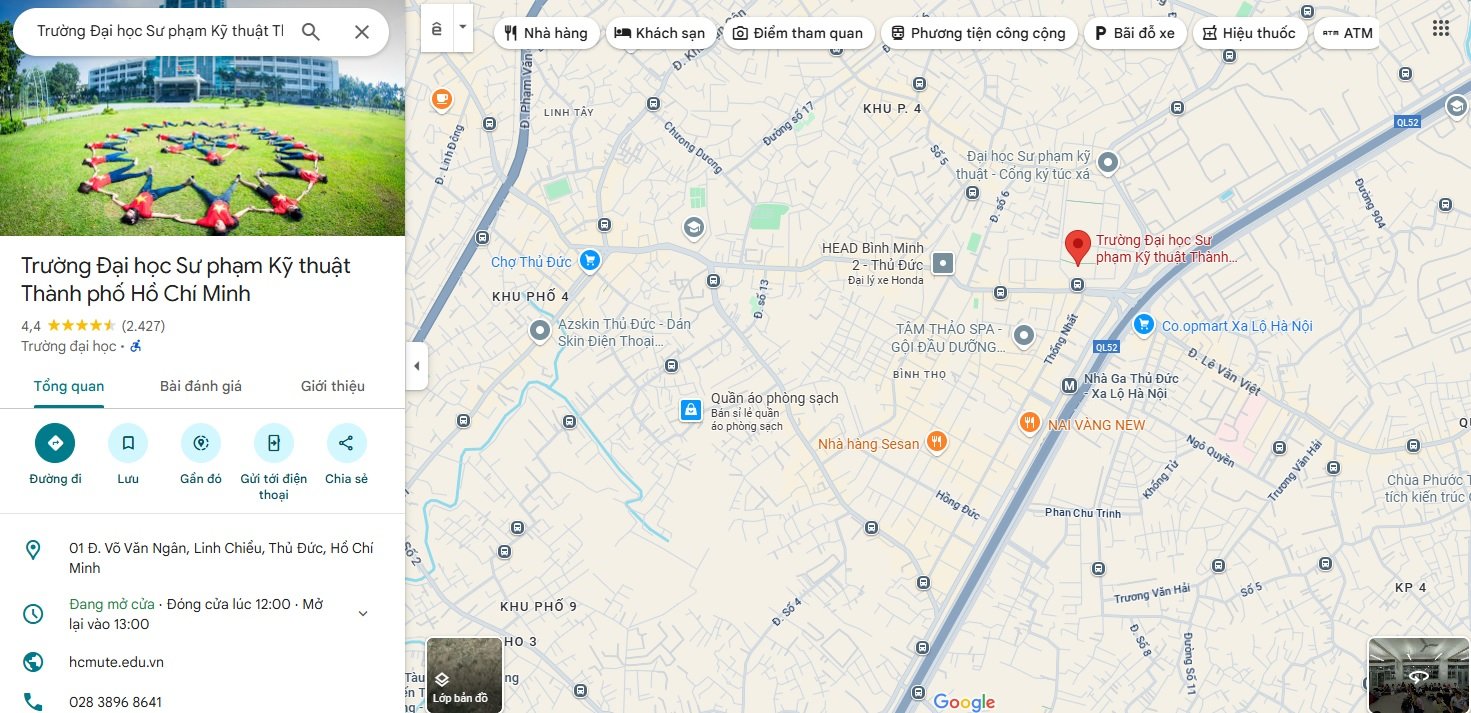Open the hcmute.edu.vn website link
Image resolution: width=1471 pixels, height=713 pixels.
116,662
